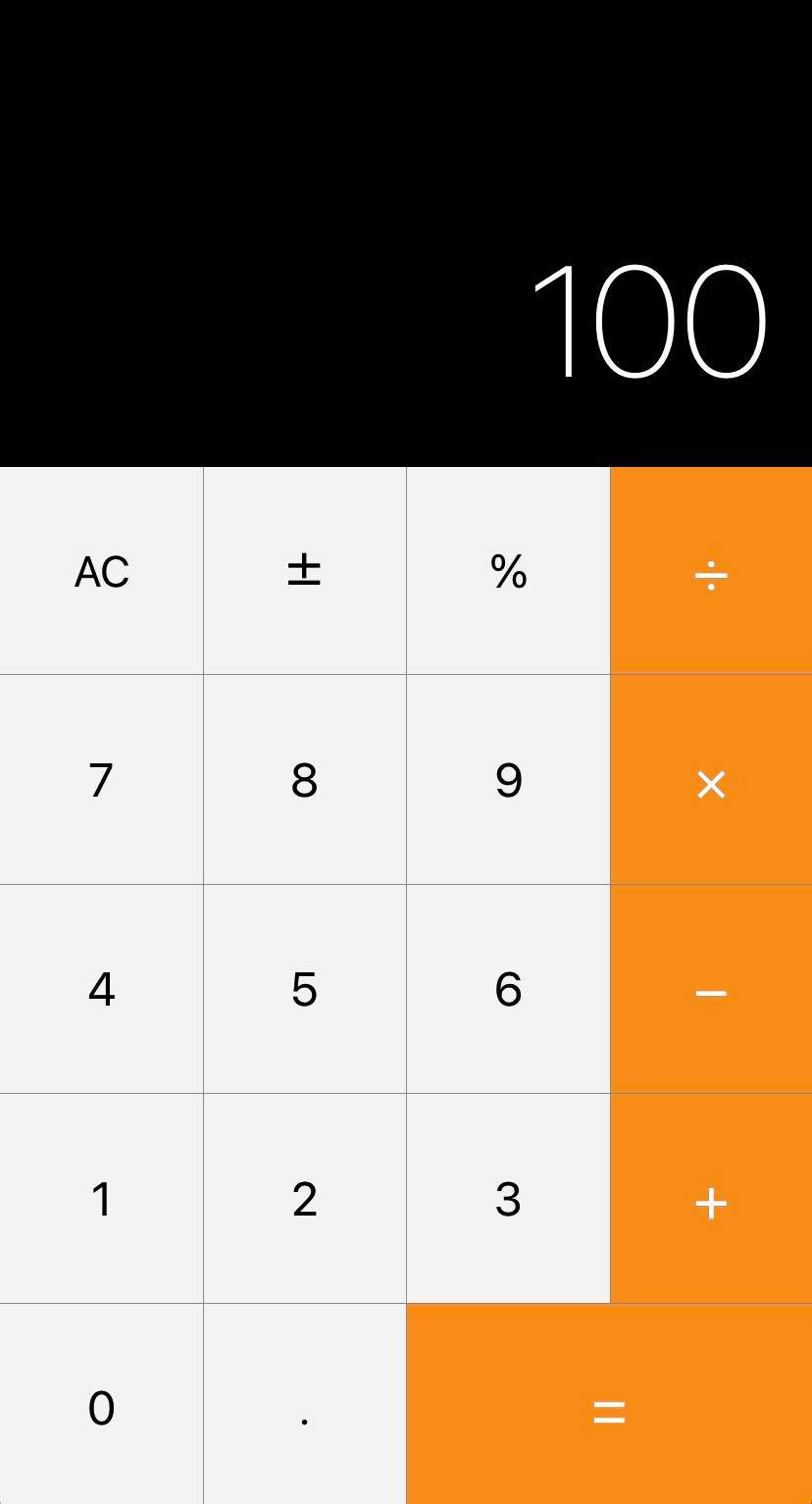The height and width of the screenshot is (1504, 812).
Task: Hit the plus operator
Action: [711, 1199]
